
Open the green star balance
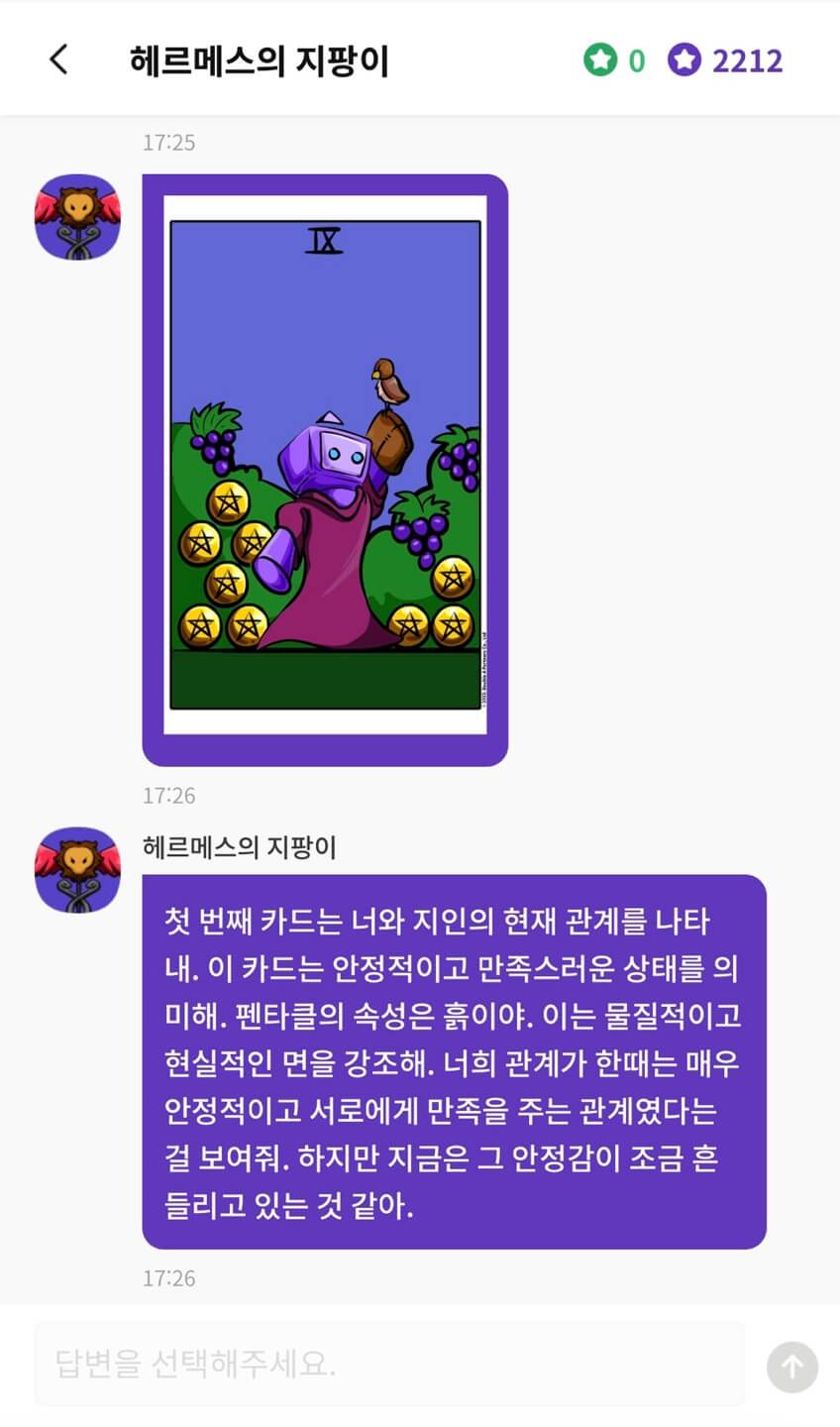click(614, 60)
